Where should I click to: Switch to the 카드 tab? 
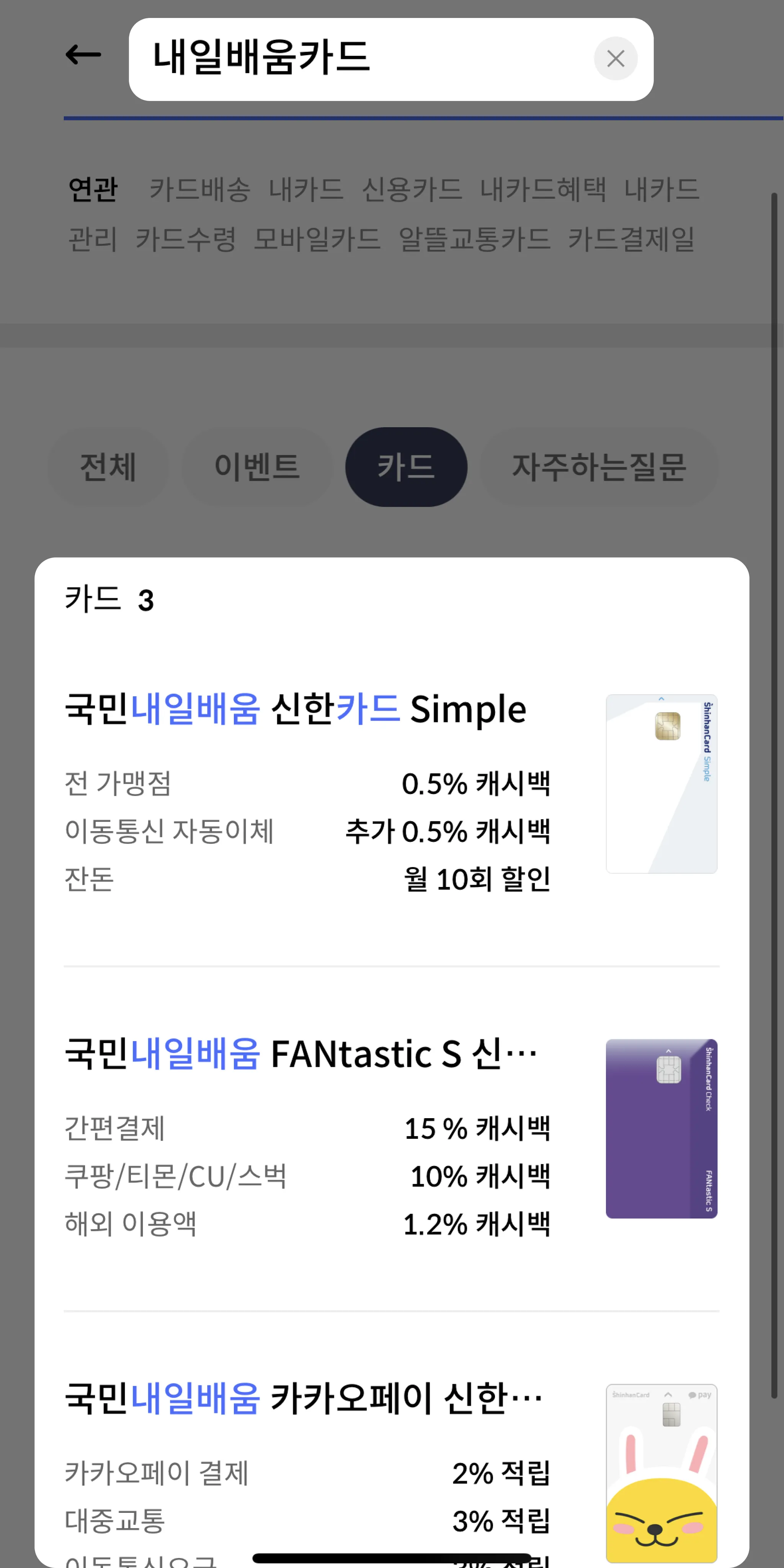[x=406, y=467]
